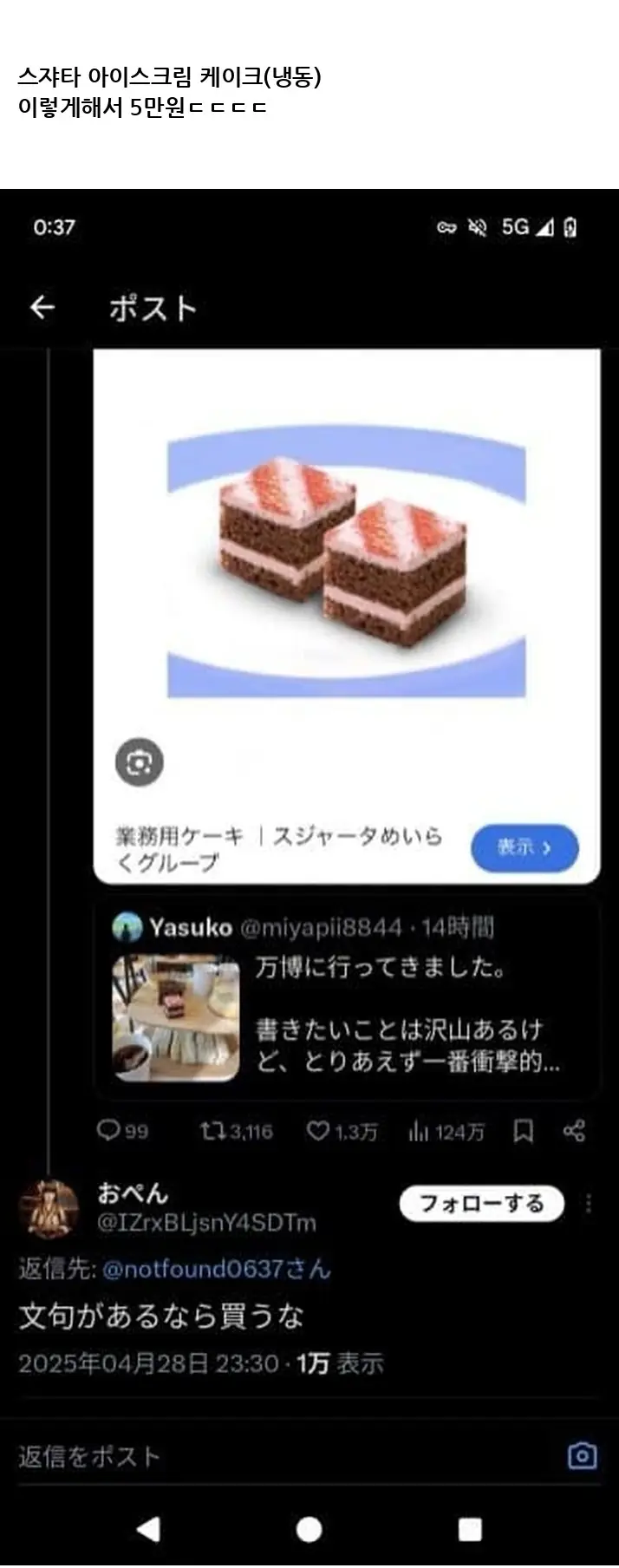Screen dimensions: 619x1568
Task: Bookmark this post
Action: coord(523,1131)
